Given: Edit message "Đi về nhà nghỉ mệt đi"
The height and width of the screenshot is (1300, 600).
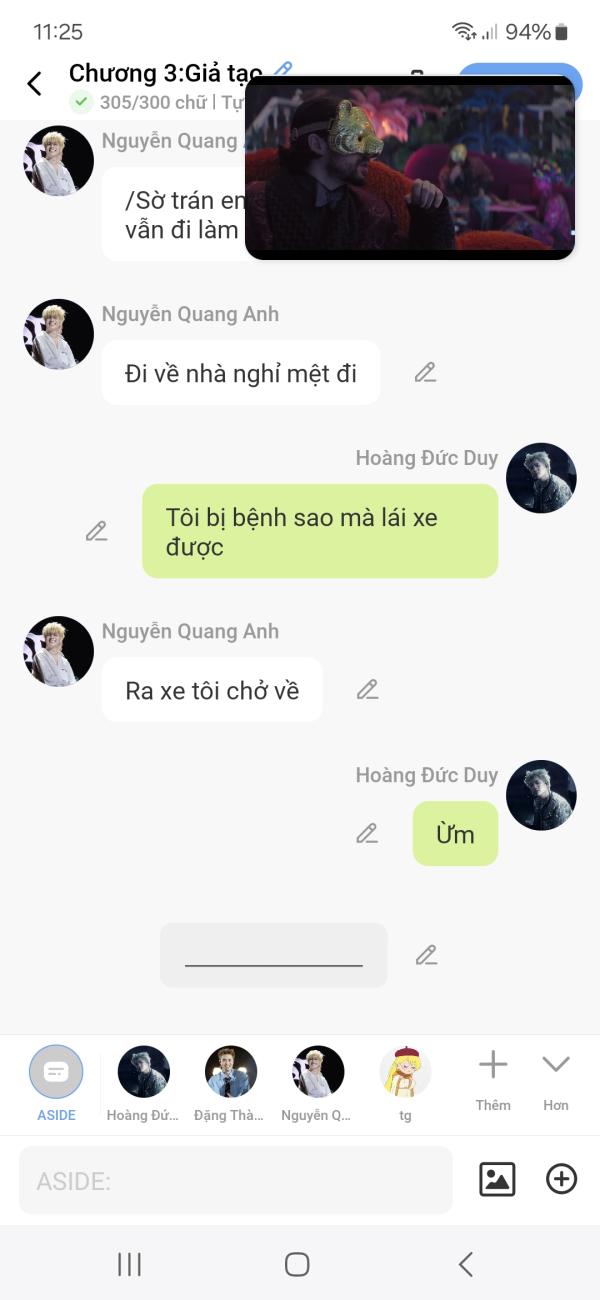Looking at the screenshot, I should click(x=425, y=373).
